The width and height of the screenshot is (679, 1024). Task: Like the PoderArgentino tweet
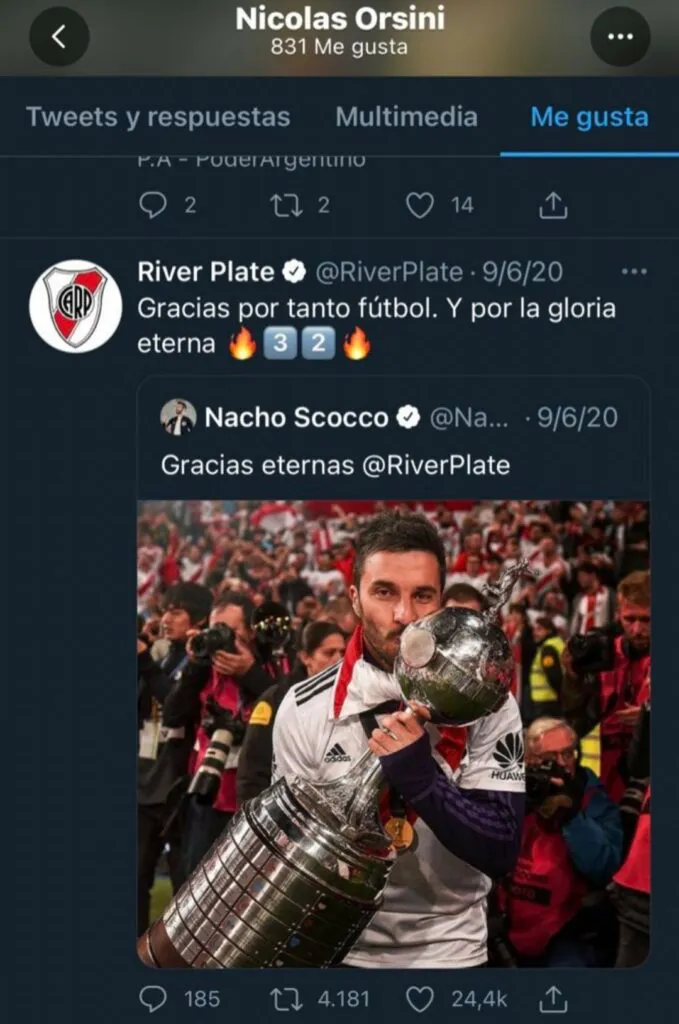click(x=420, y=205)
